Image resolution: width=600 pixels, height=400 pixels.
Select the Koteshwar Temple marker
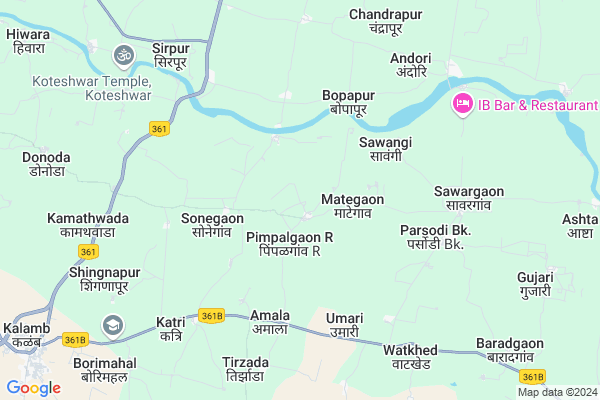tap(124, 55)
